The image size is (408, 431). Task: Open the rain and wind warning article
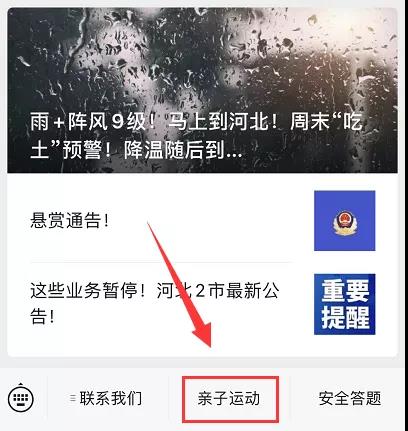(x=202, y=90)
